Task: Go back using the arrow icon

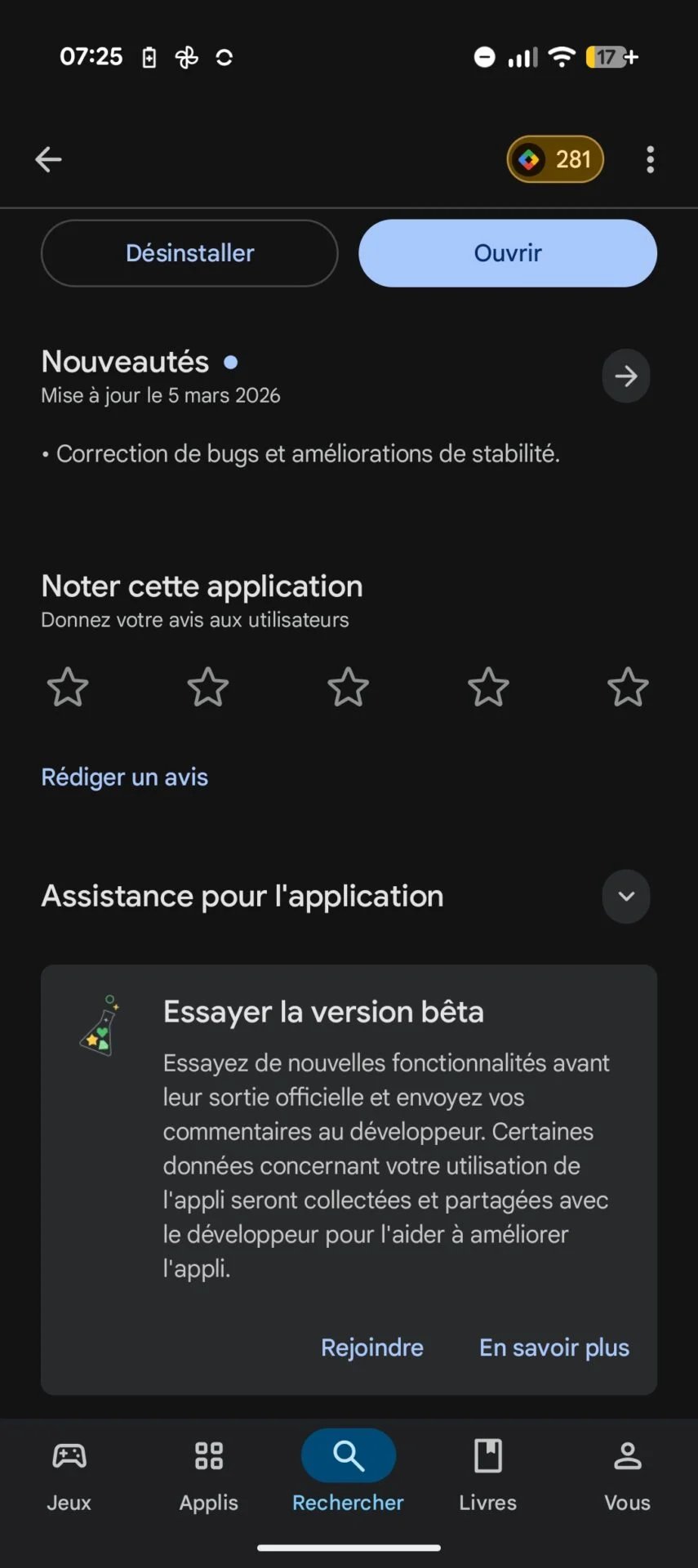Action: click(x=48, y=159)
